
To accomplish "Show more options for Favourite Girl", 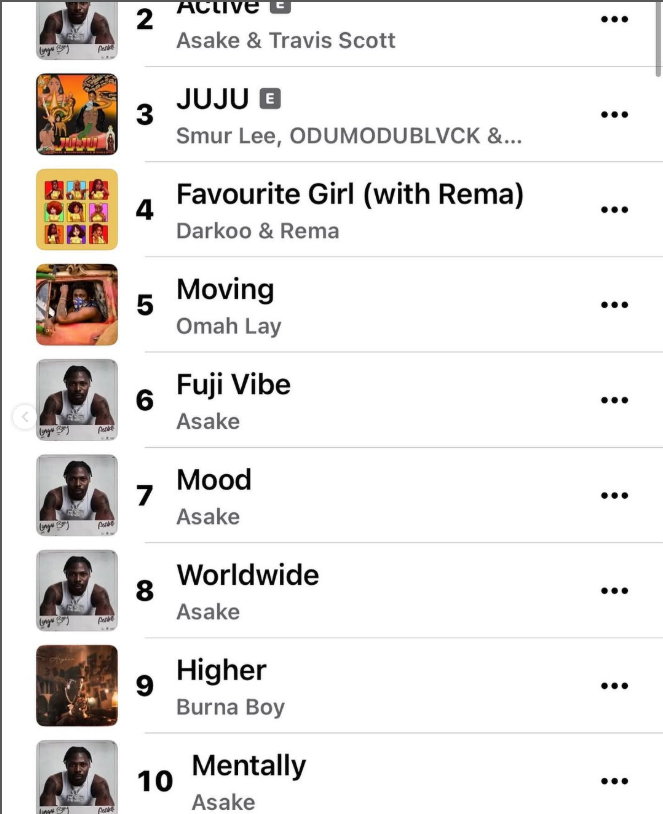I will click(x=614, y=210).
